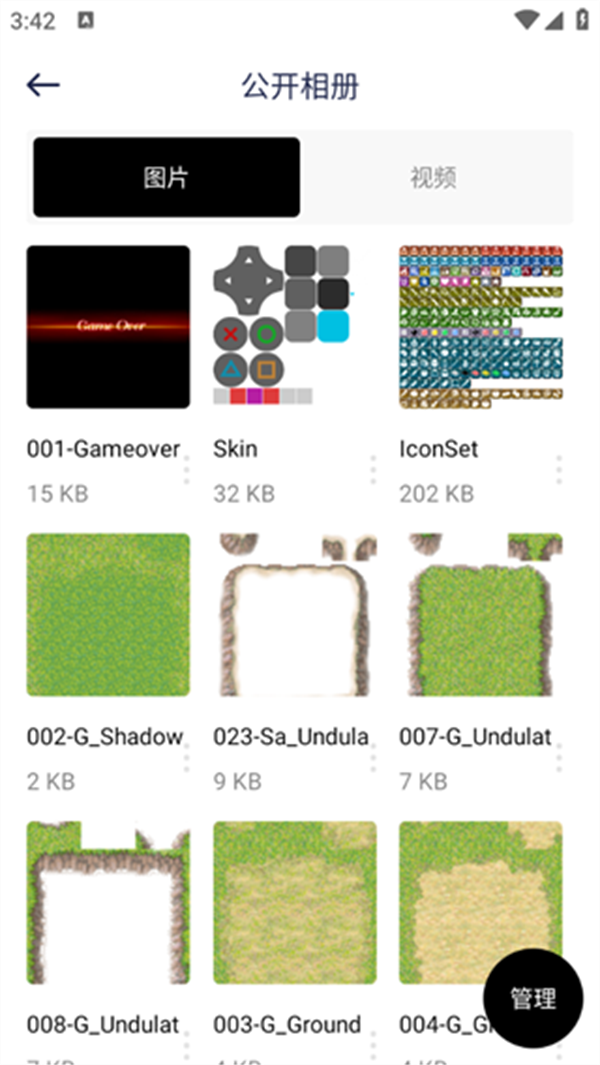The height and width of the screenshot is (1065, 600).
Task: Open the 008-G_Undulat image
Action: point(108,903)
